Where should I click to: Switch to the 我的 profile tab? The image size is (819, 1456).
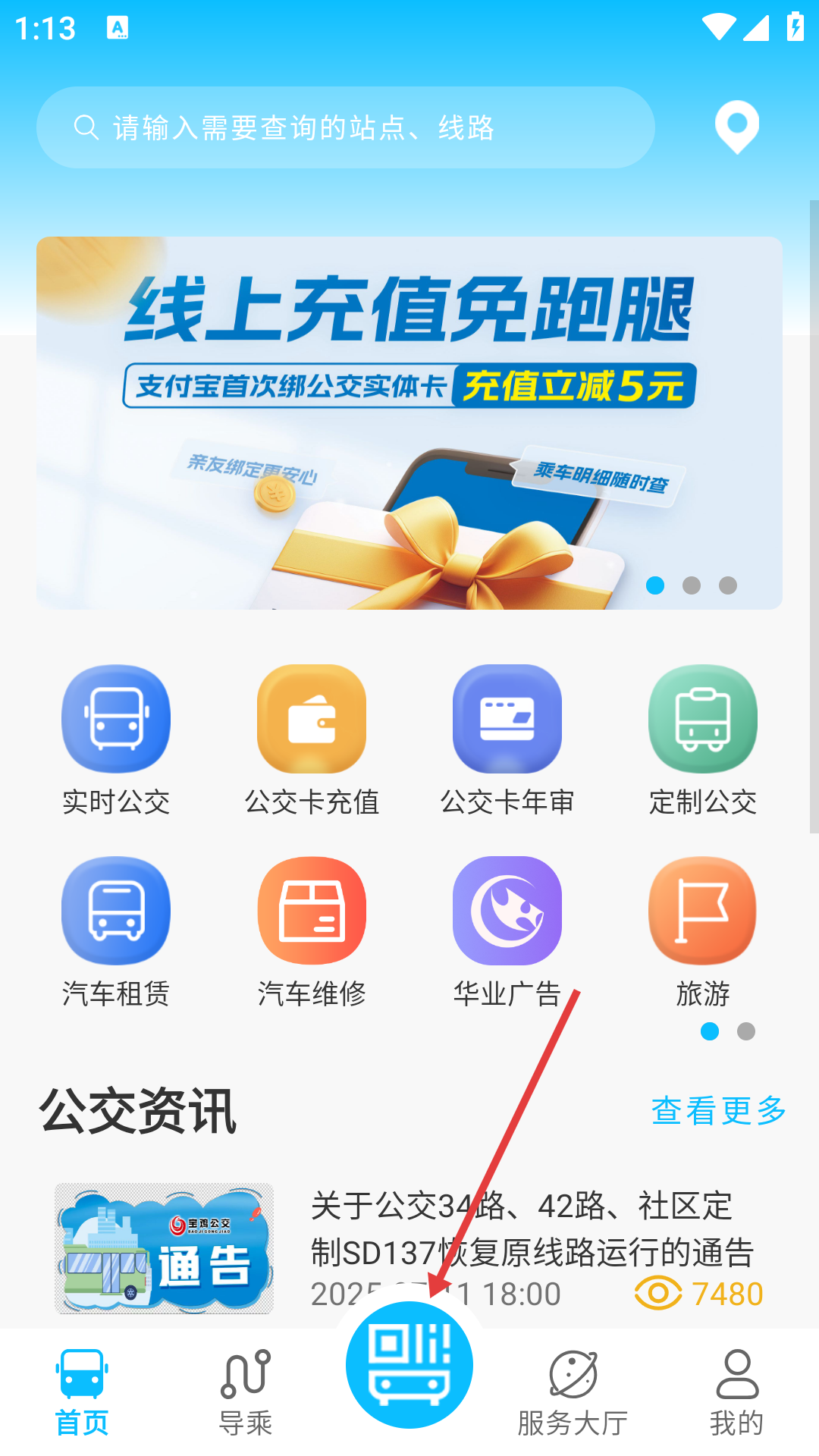pos(737,1392)
